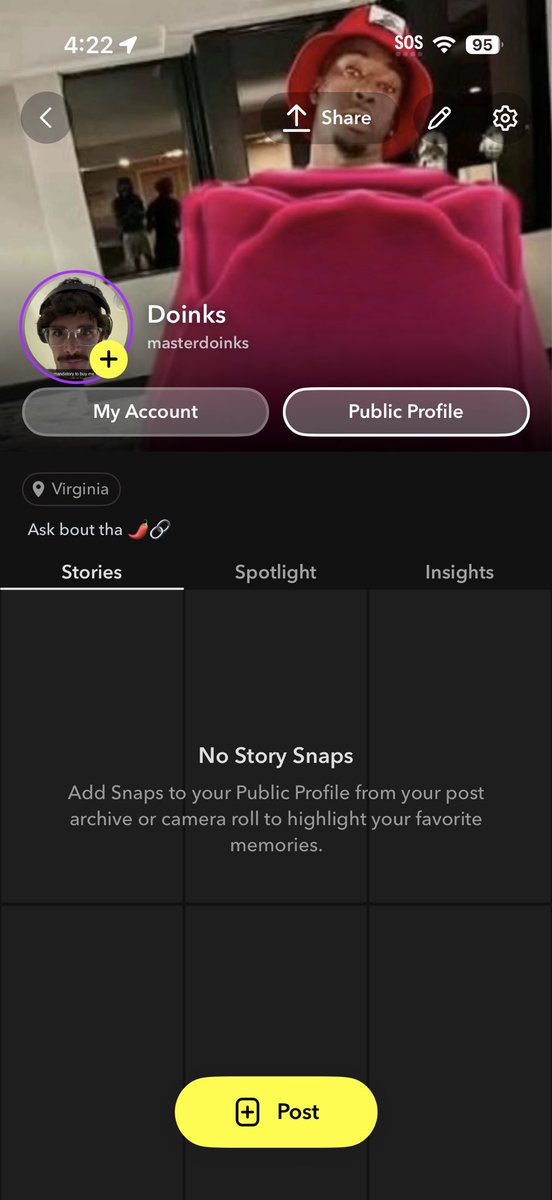Switch to the Insights tab

(x=459, y=572)
